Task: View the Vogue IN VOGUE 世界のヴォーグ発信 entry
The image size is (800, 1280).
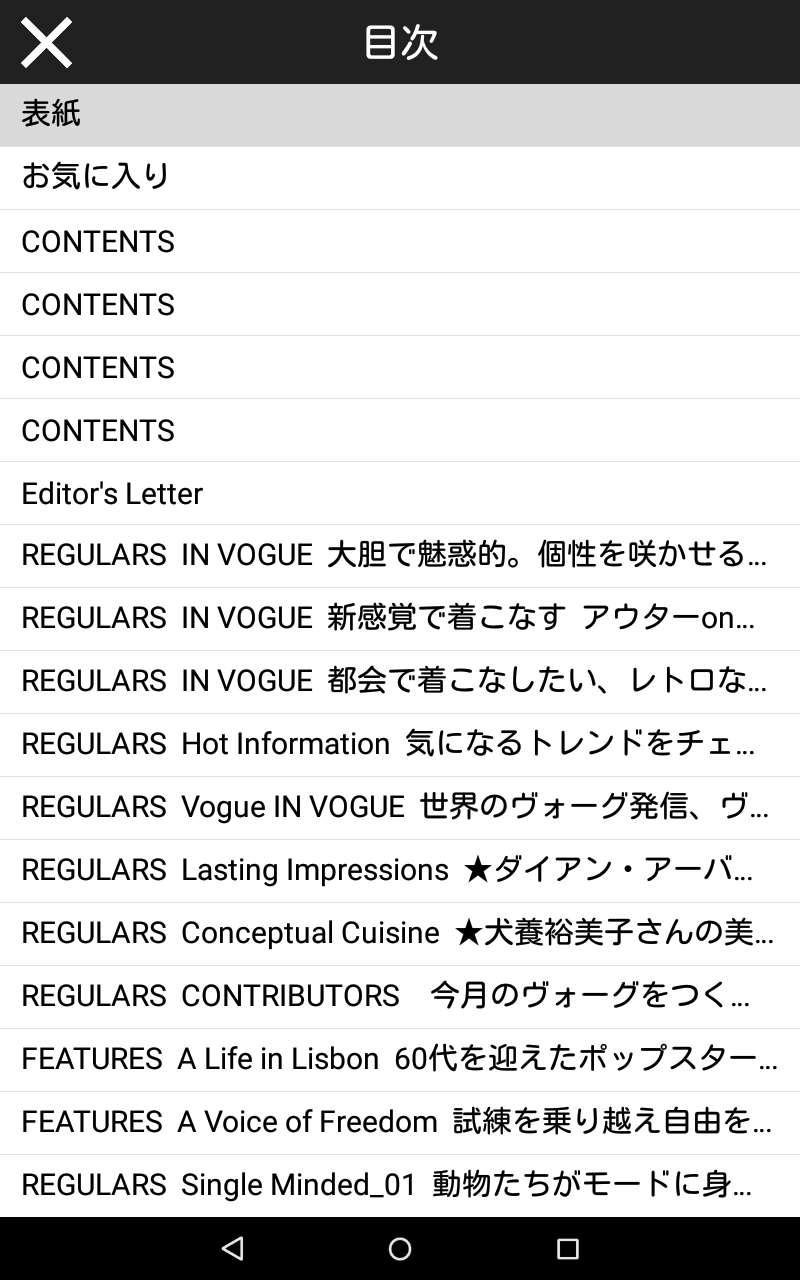Action: 400,808
